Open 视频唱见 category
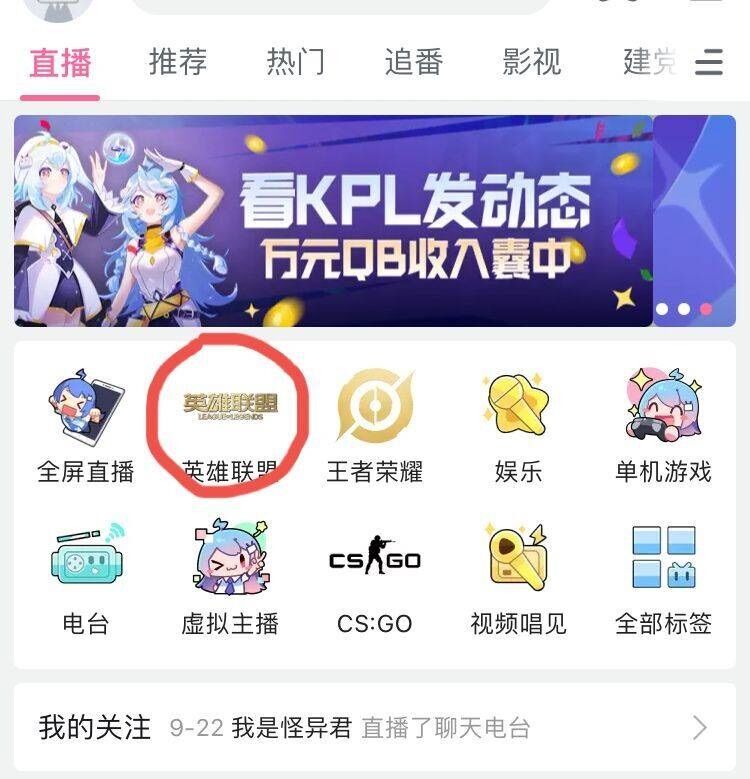The image size is (750, 779). tap(518, 578)
